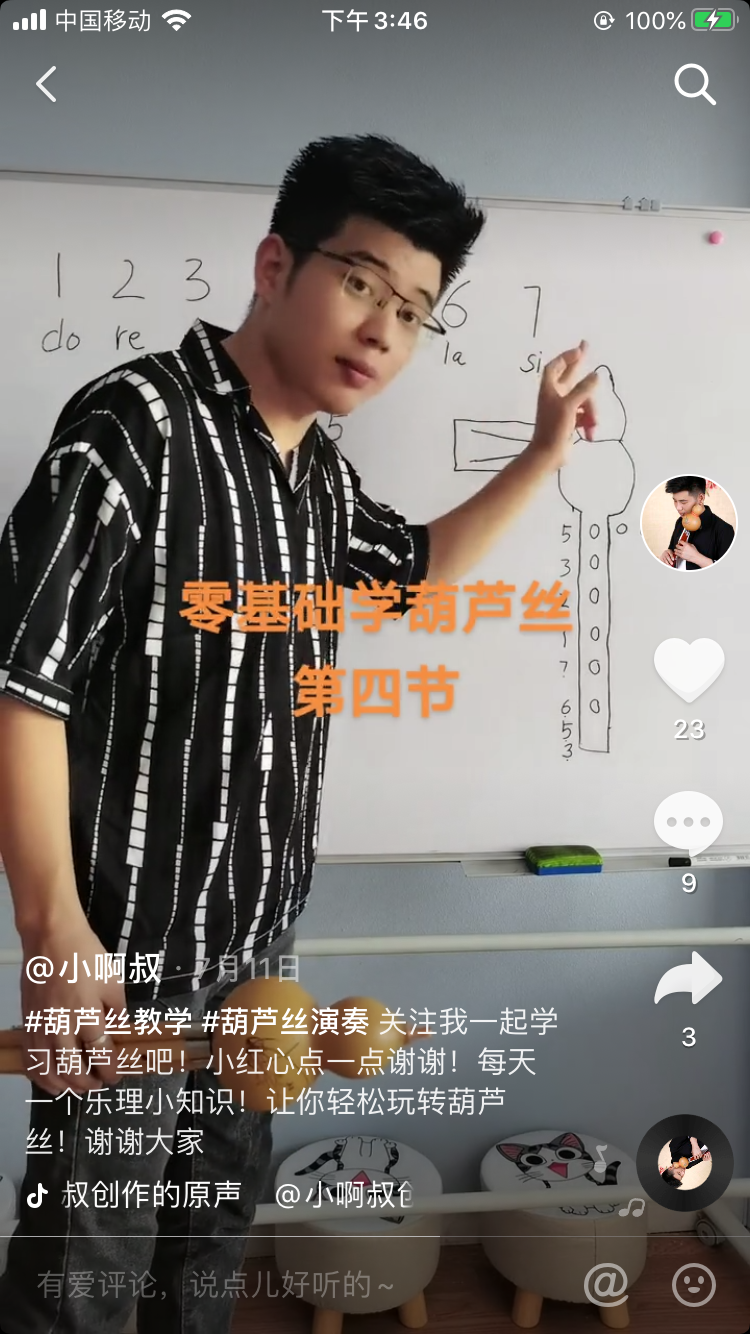
Task: Open the @小啊叔 username profile
Action: (93, 968)
